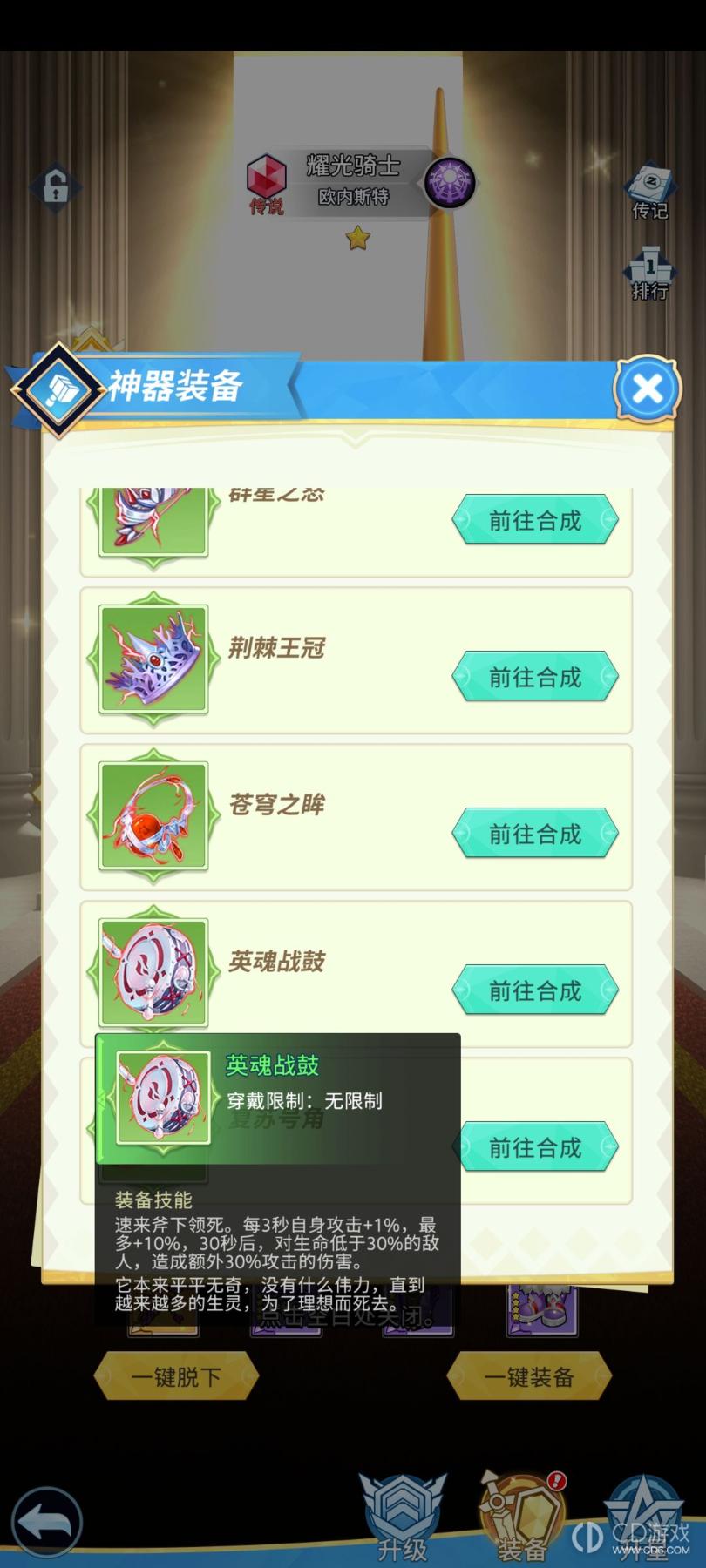Image resolution: width=706 pixels, height=1568 pixels.
Task: Tap 前往合成 for 英魂战鼓
Action: 534,990
